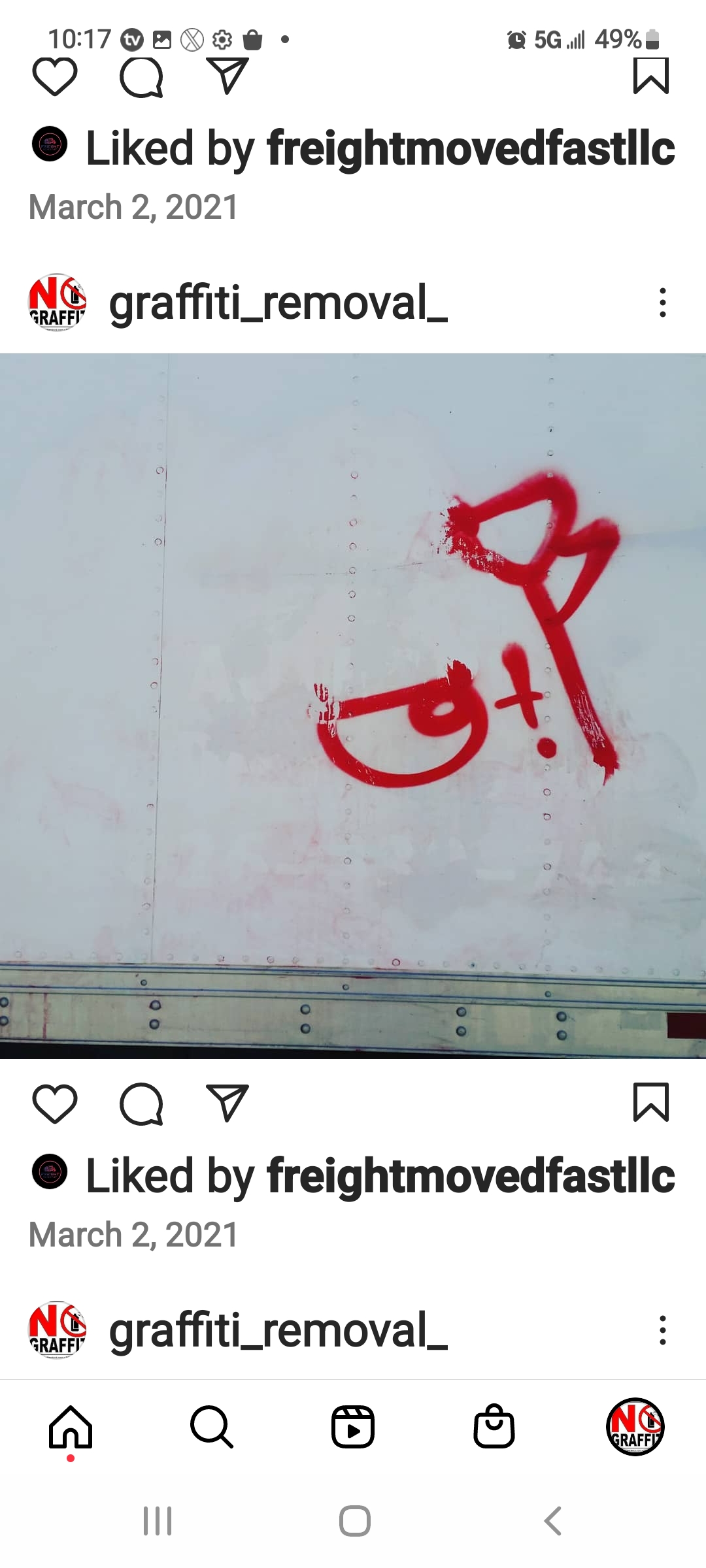Bookmark the red graffiti photo post
706x1568 pixels.
[x=650, y=1102]
